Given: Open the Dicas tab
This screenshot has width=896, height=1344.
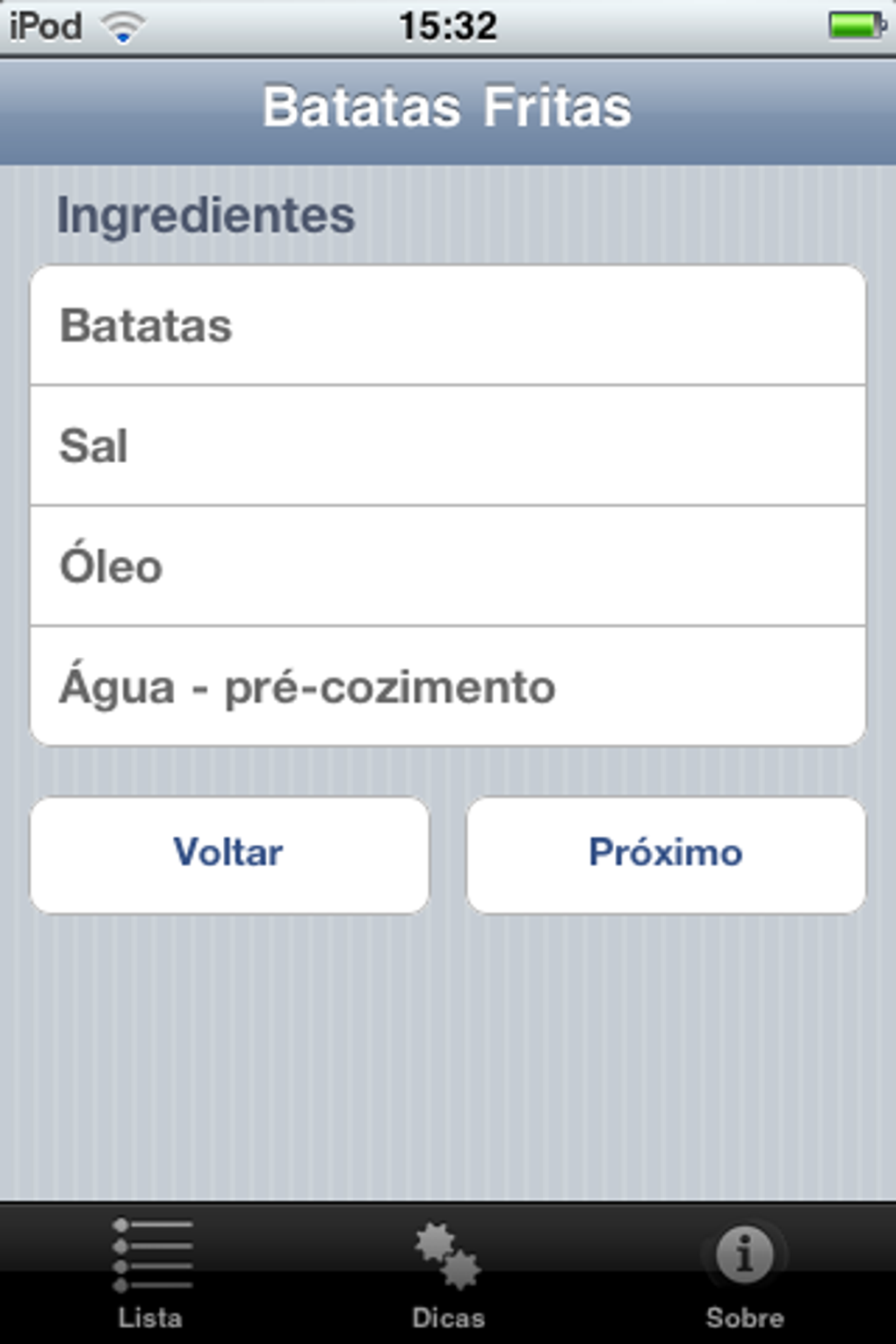Looking at the screenshot, I should tap(448, 1274).
